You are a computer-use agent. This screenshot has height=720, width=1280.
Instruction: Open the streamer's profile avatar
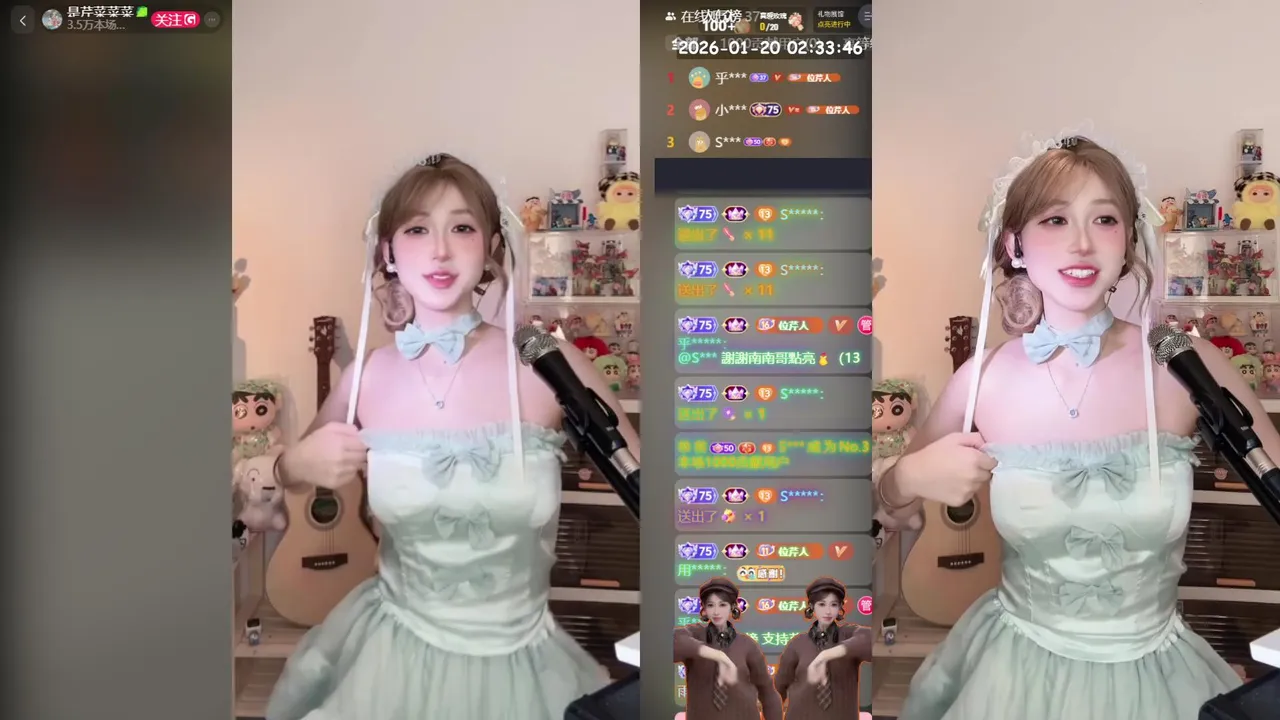(x=52, y=19)
